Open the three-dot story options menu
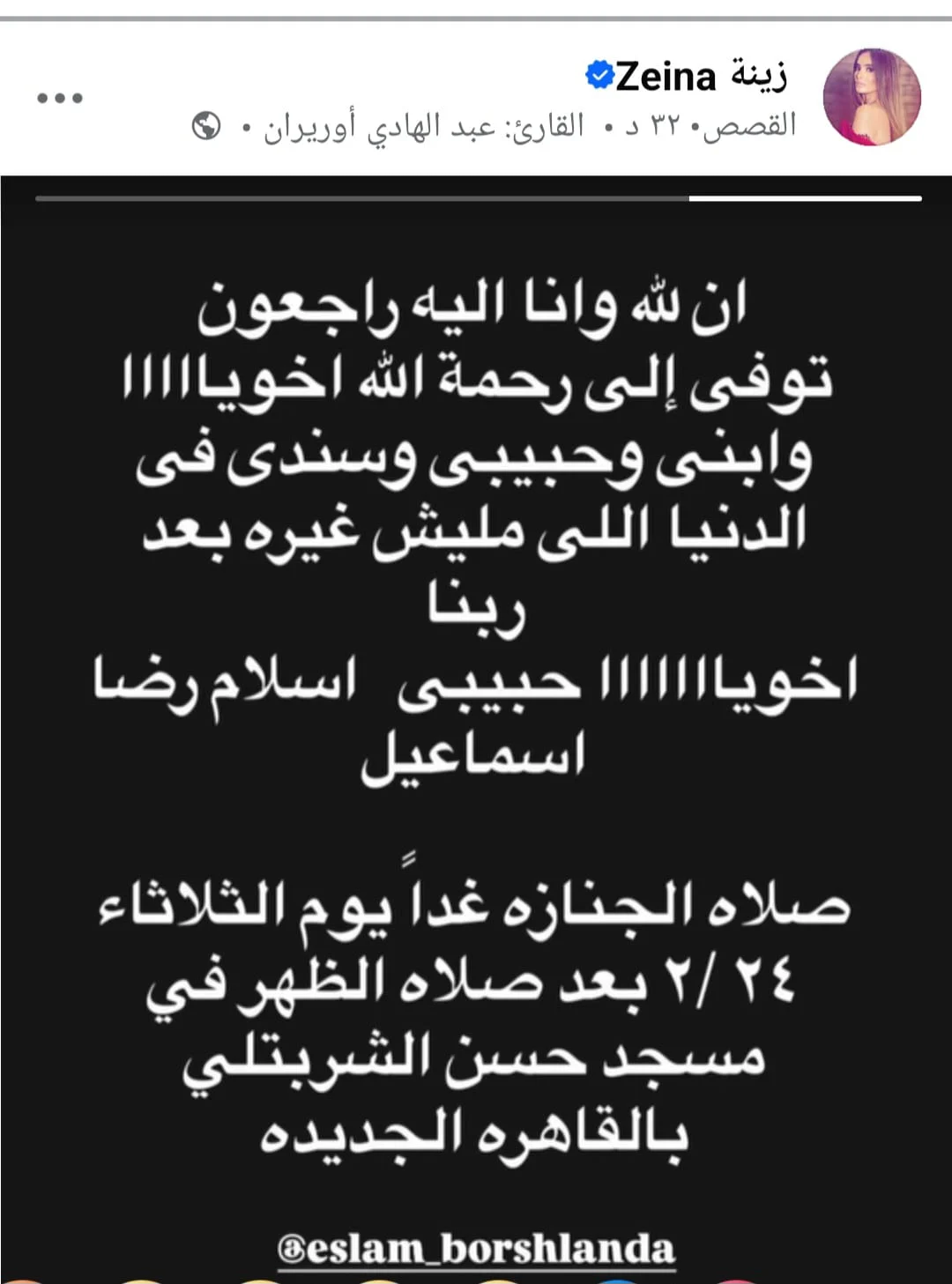 [60, 100]
